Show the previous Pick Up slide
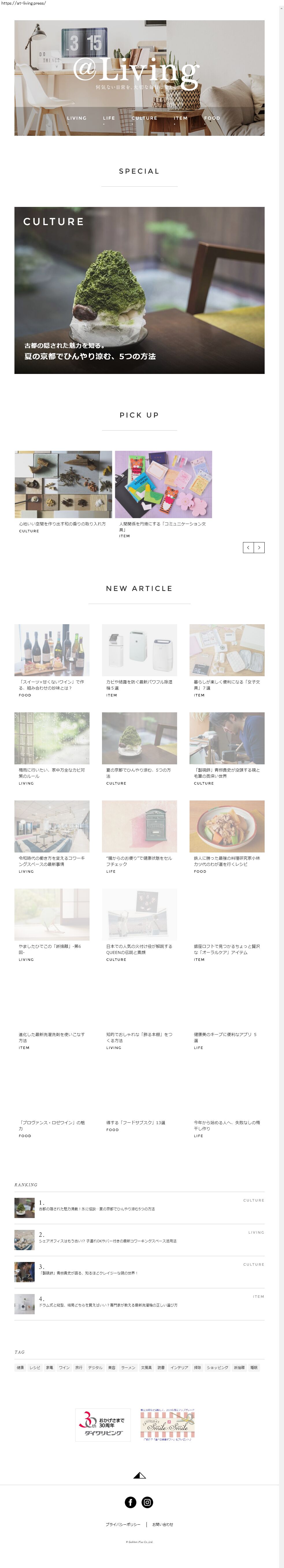Screen dimensions: 284x1568 pos(248,547)
